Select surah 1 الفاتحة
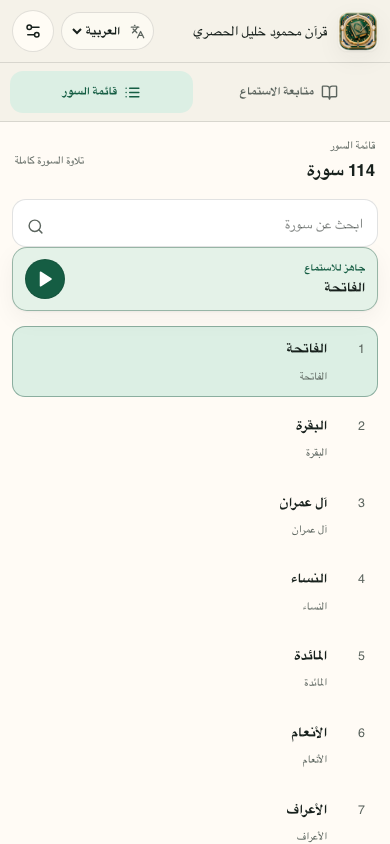Viewport: 390px width, 844px height. (195, 362)
